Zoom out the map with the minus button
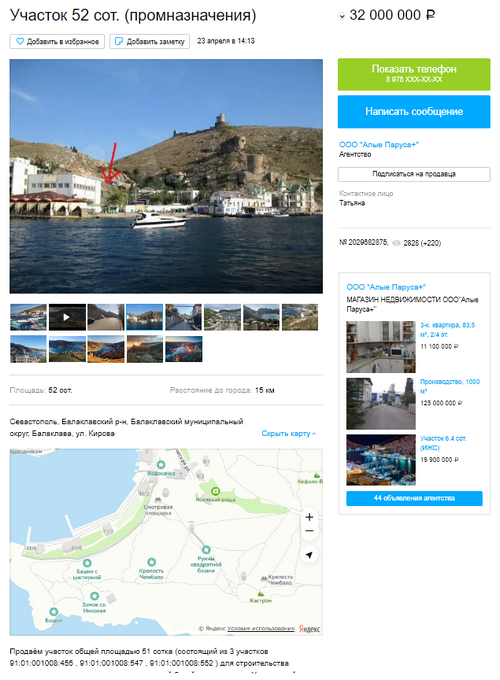This screenshot has height=680, width=500. point(309,531)
